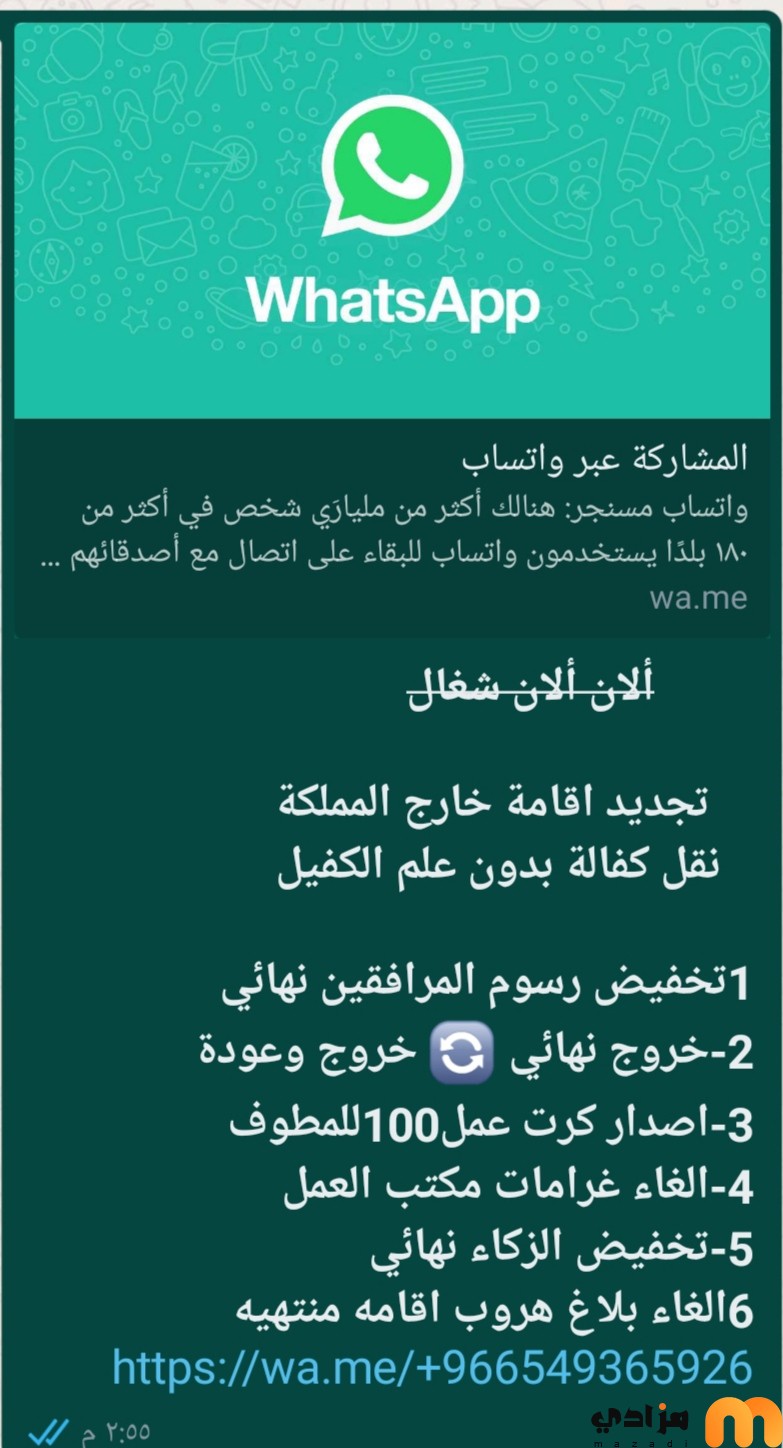
Task: Open the https://wa.me/+966549365926 link
Action: click(x=431, y=1367)
